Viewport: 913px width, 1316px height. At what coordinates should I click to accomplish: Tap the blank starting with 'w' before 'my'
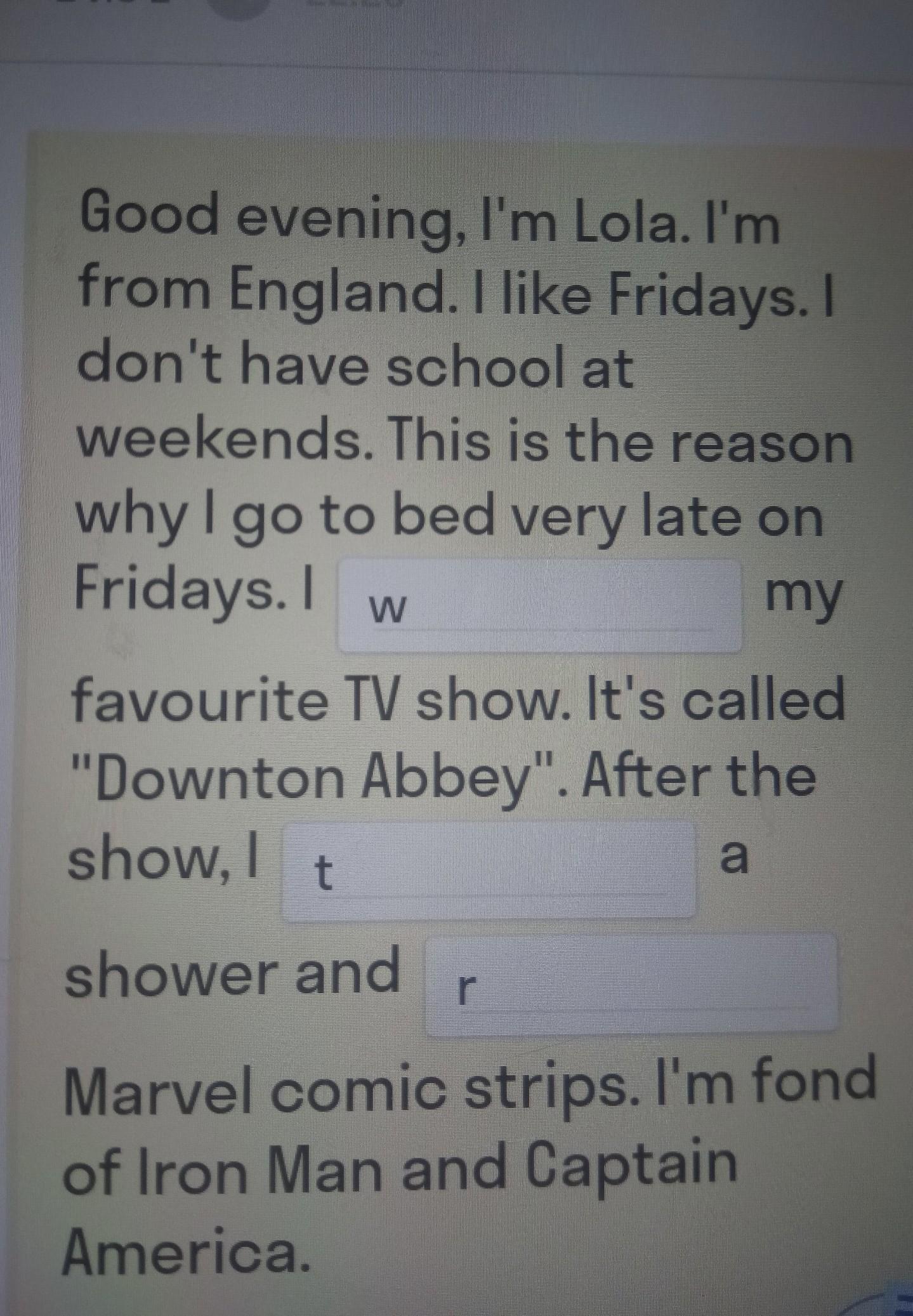tap(540, 606)
